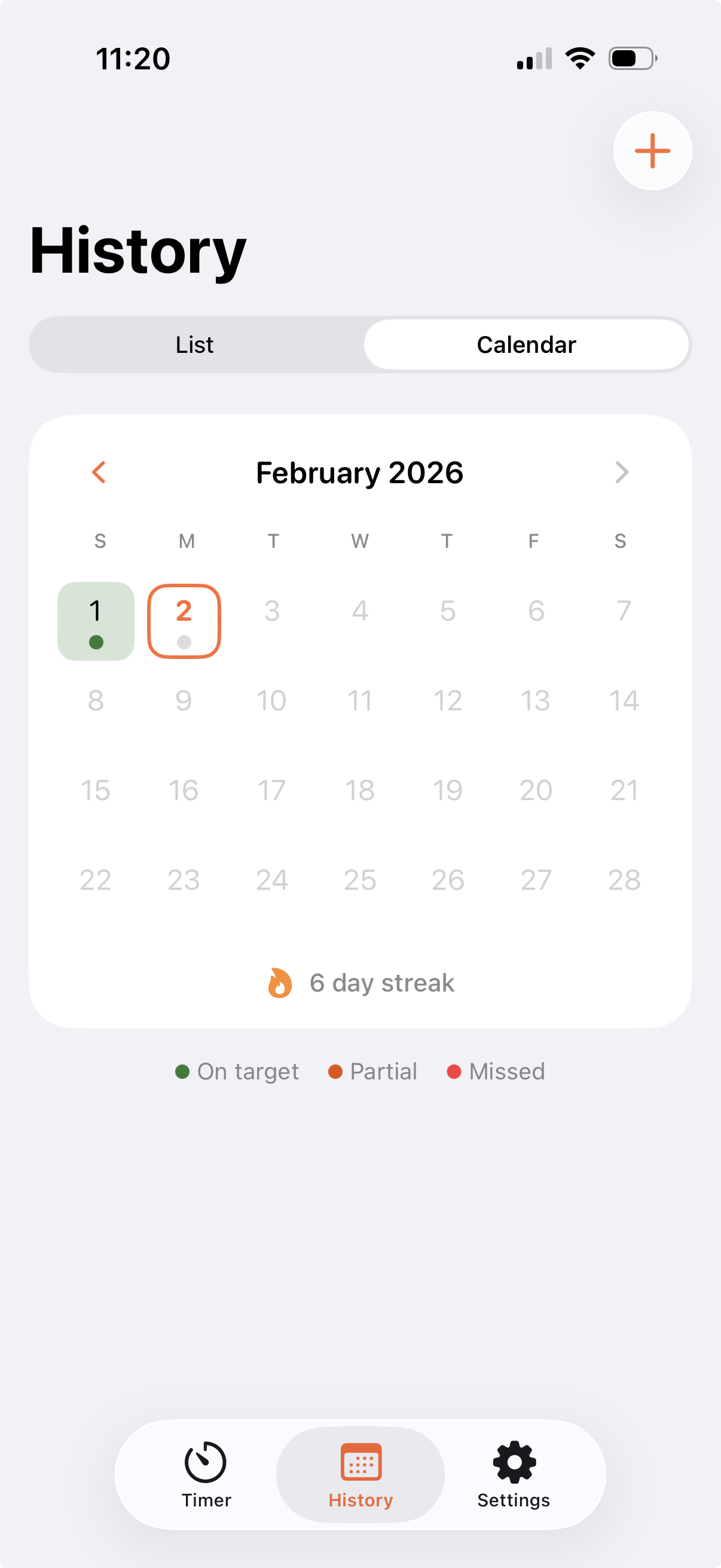The image size is (721, 1568).
Task: Open February 1 on the calendar
Action: pos(96,621)
